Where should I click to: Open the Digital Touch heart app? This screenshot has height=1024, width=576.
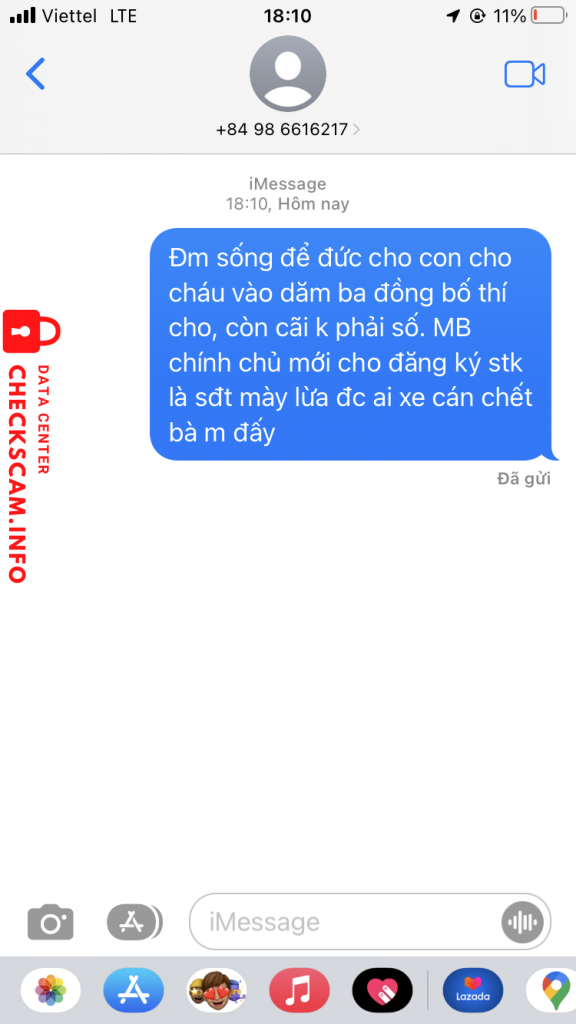click(382, 990)
